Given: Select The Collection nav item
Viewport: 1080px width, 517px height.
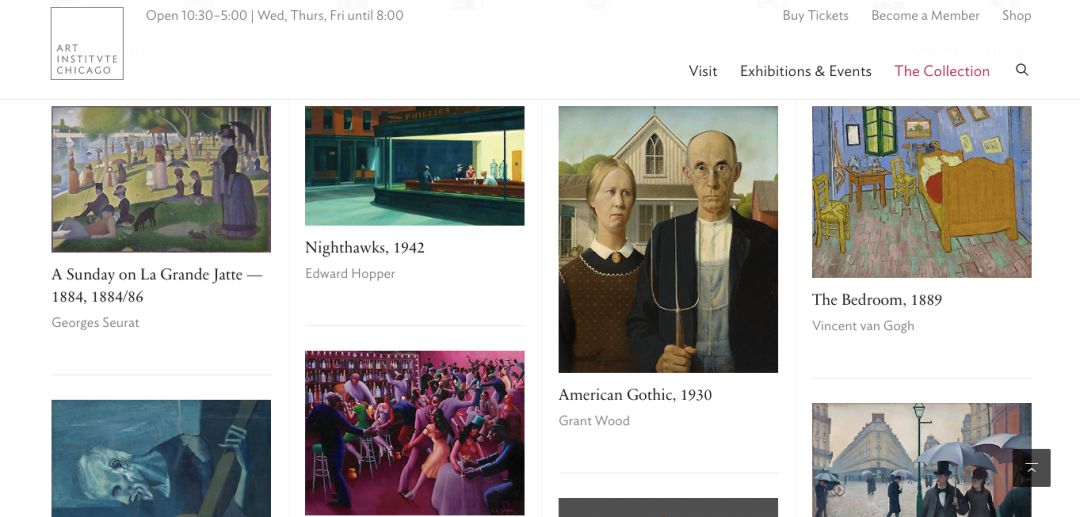Looking at the screenshot, I should point(941,71).
